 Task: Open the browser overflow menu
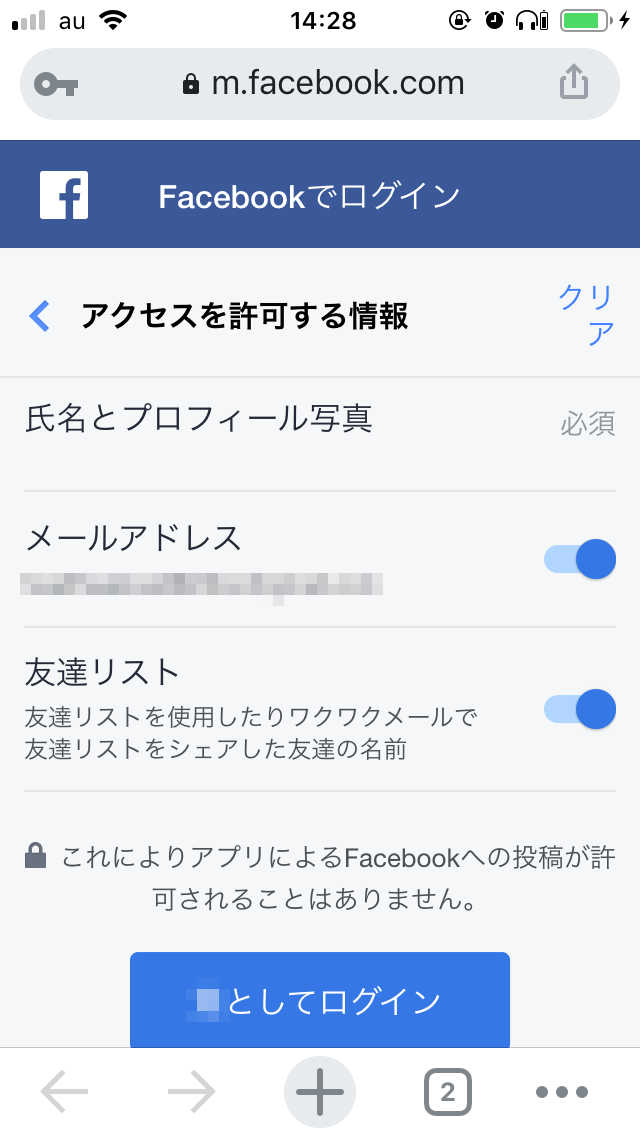coord(562,1092)
